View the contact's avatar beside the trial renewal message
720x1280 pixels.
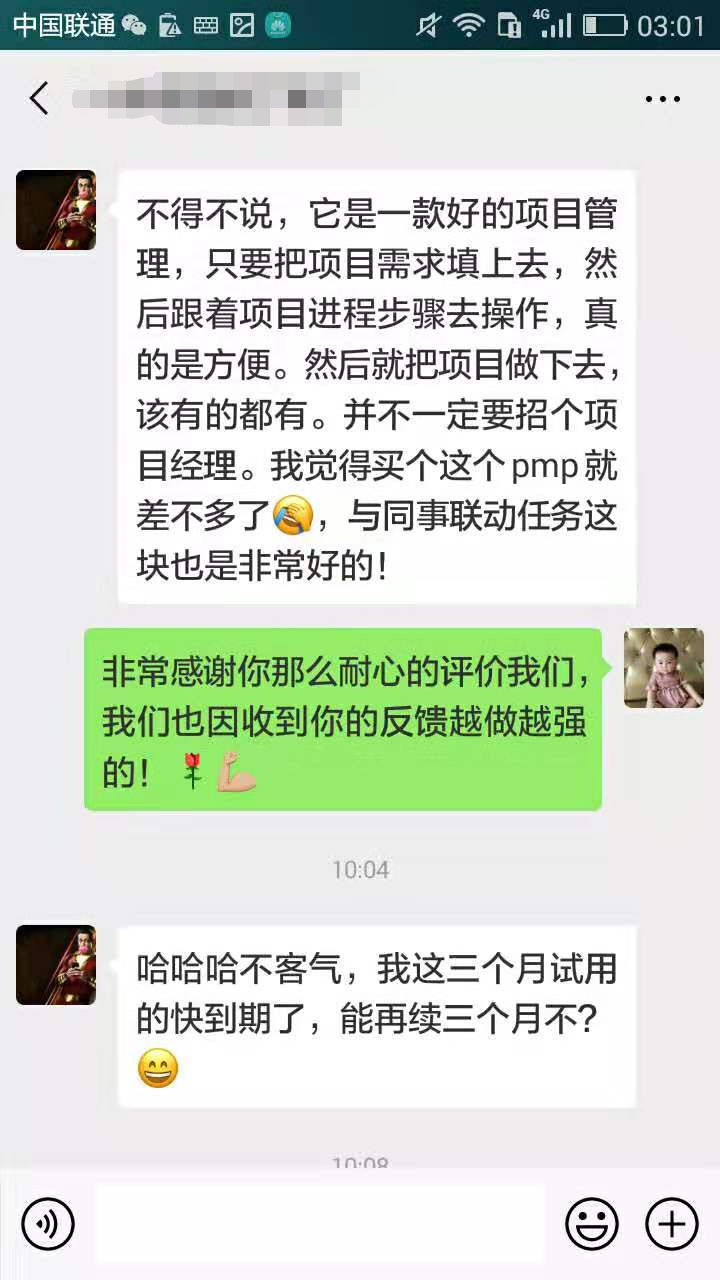[56, 964]
